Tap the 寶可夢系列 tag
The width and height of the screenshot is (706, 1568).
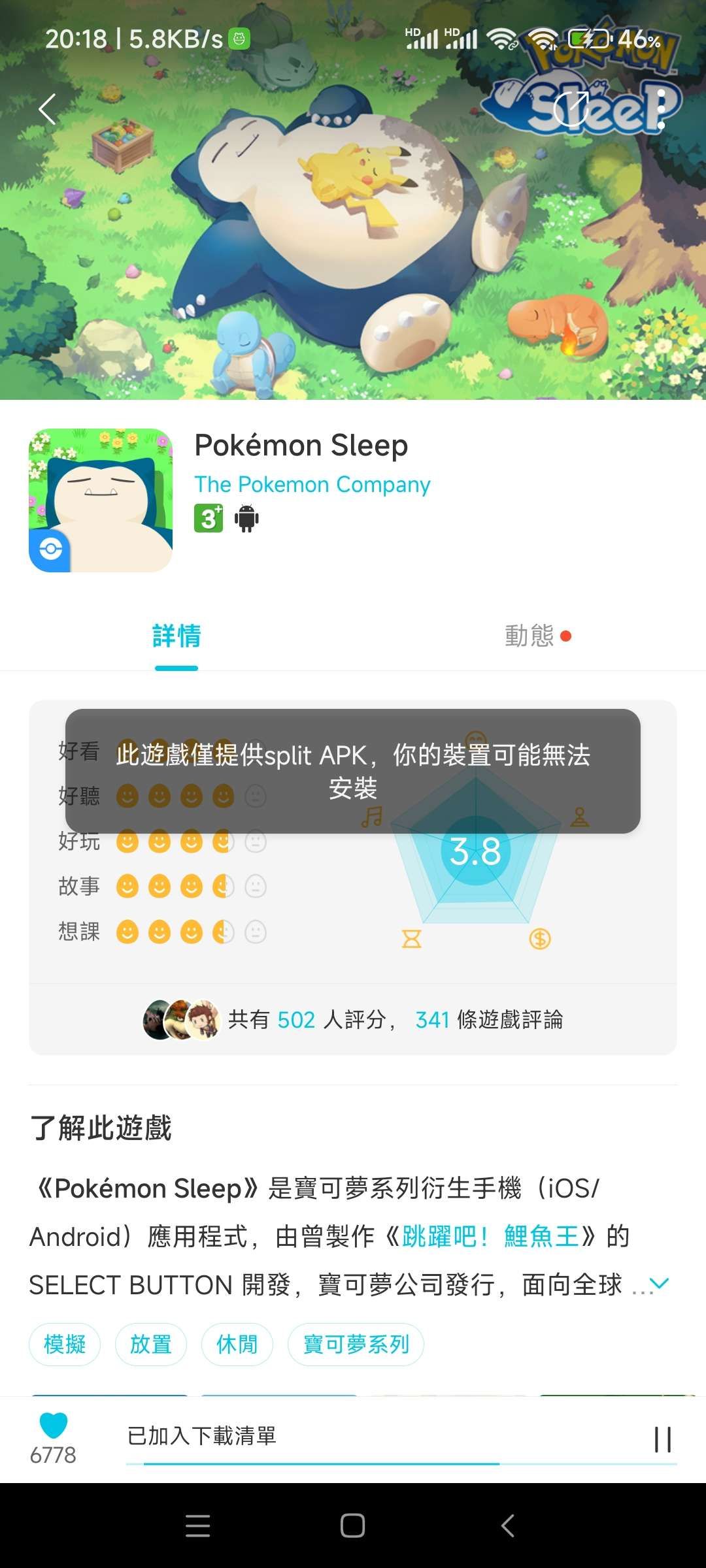[x=356, y=1344]
